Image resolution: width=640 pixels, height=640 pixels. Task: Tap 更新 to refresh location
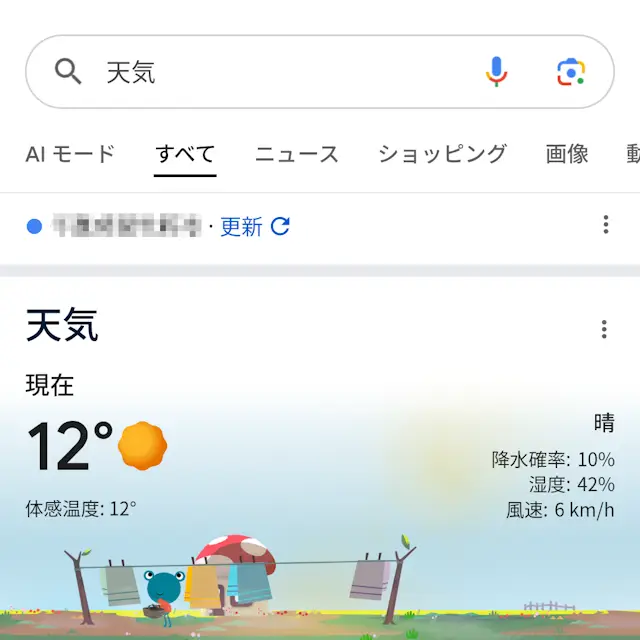tap(254, 227)
